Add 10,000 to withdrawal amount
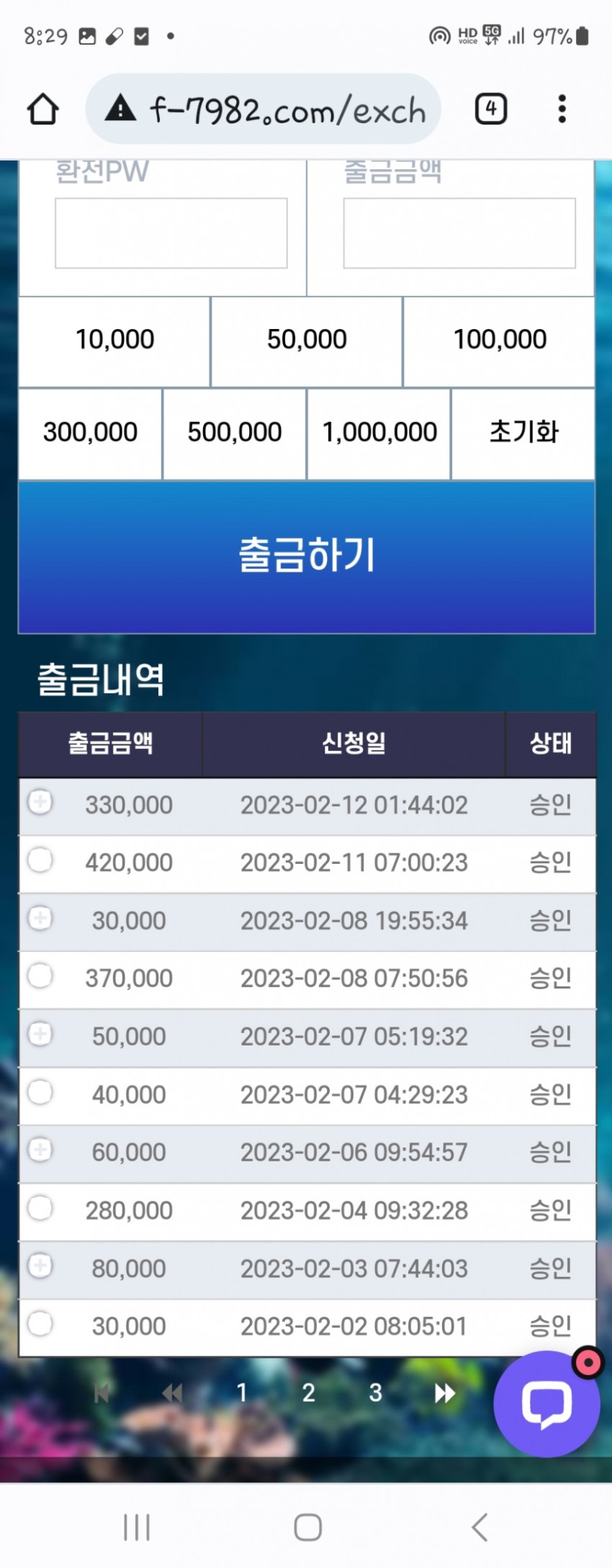This screenshot has width=612, height=1568. point(114,340)
